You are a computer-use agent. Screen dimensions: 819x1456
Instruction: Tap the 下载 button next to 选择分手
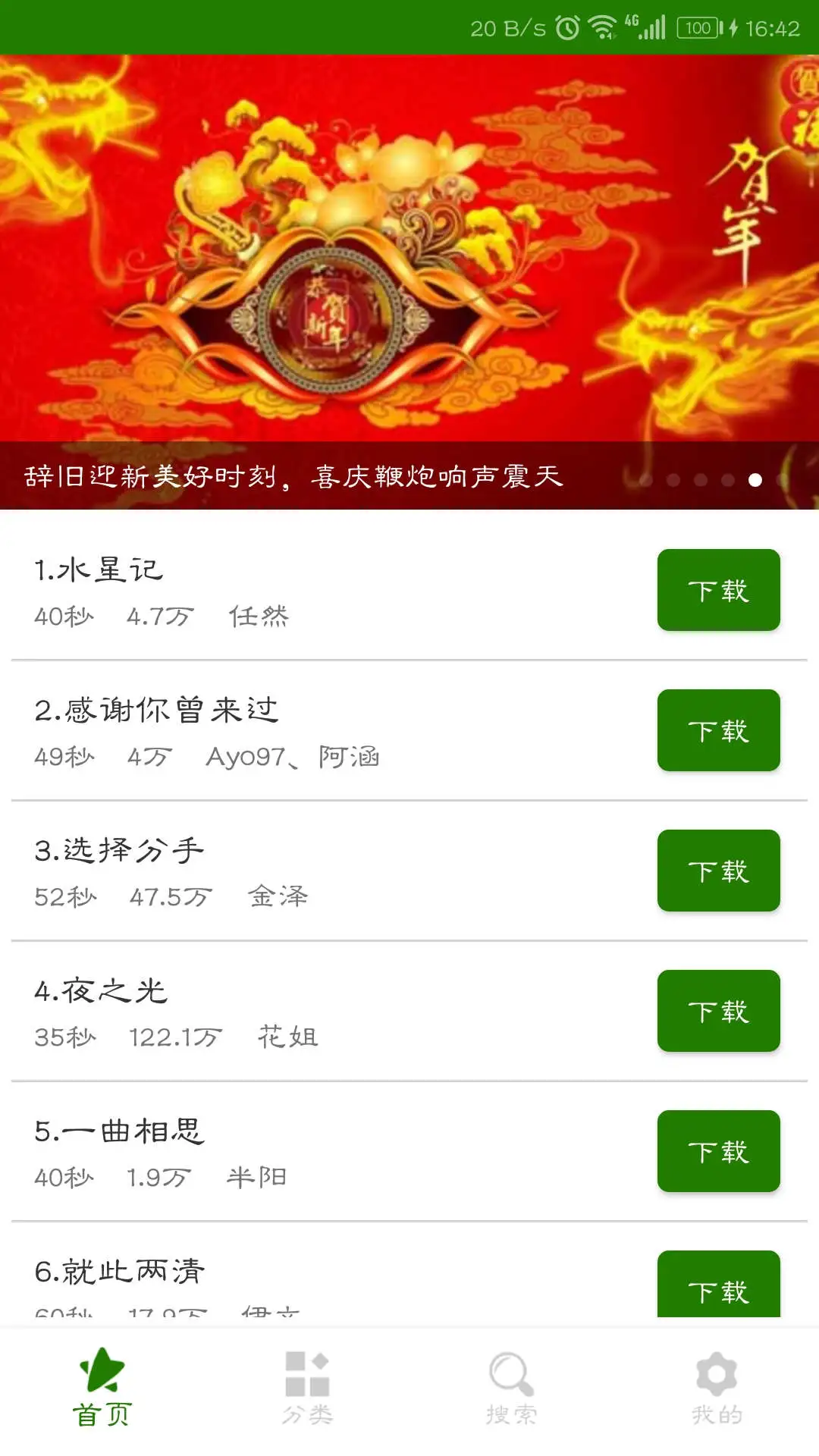coord(717,871)
